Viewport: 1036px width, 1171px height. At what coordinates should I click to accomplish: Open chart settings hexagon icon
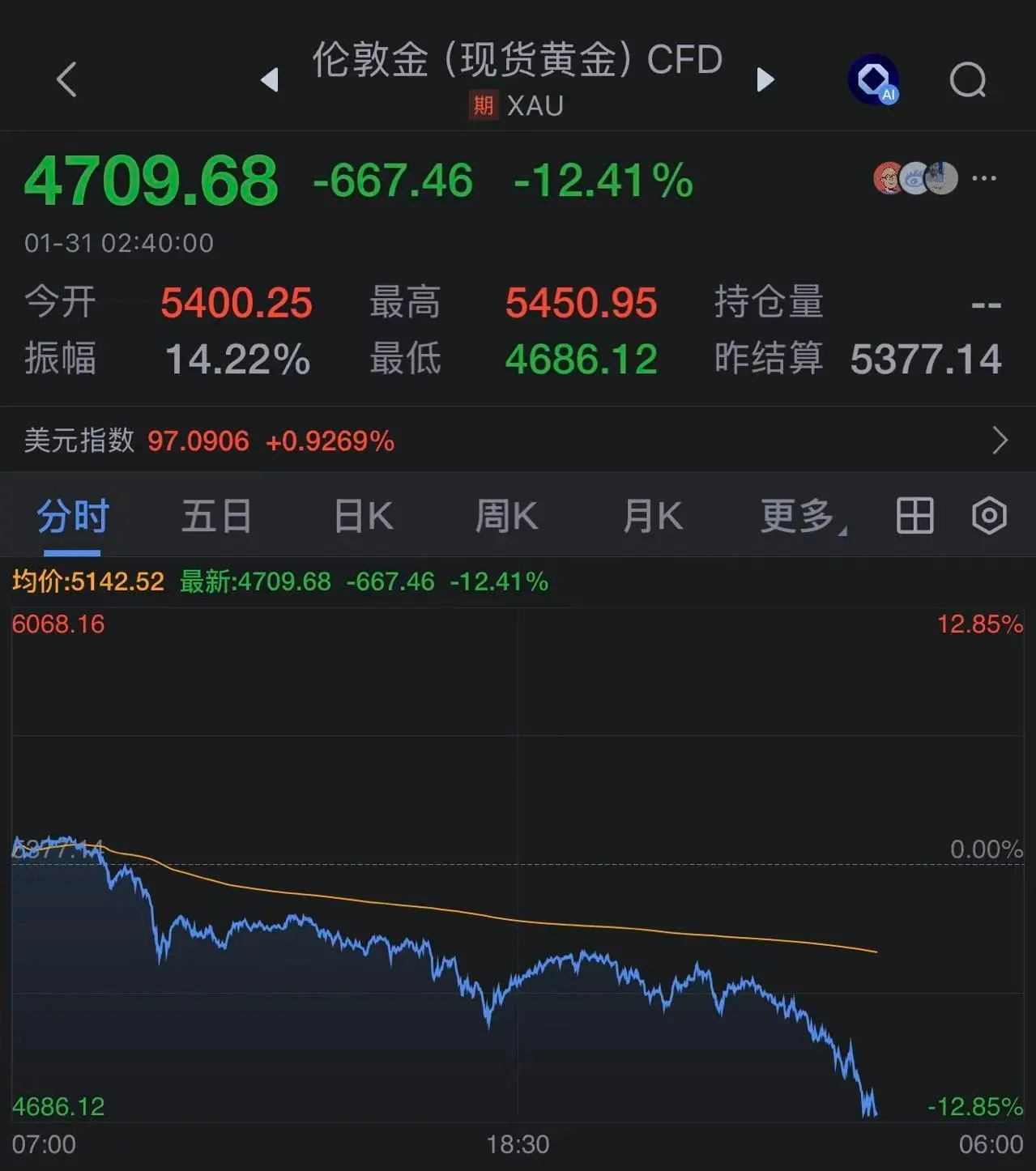click(x=989, y=516)
